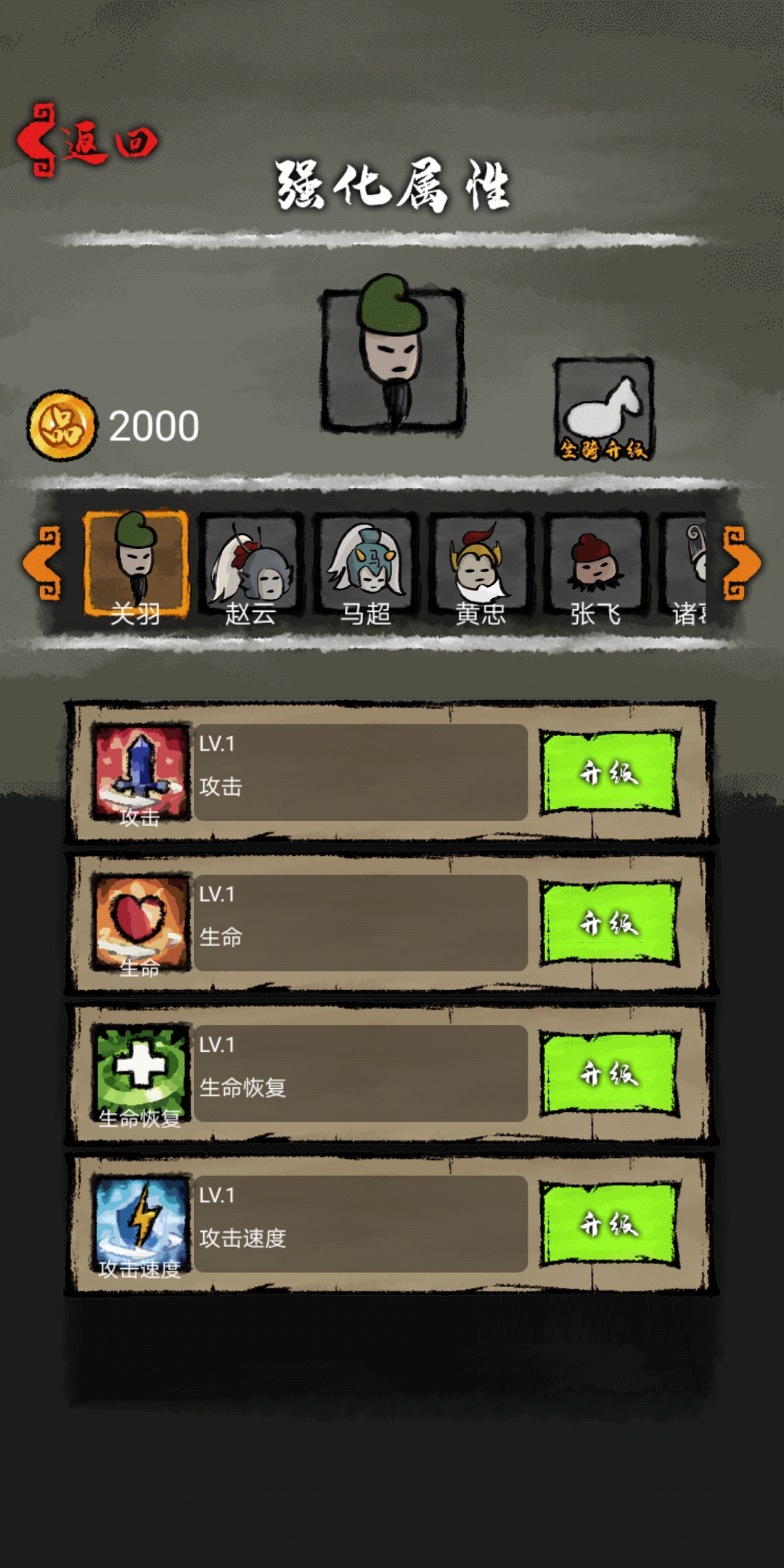Choose hero 马超
The width and height of the screenshot is (784, 1568).
[366, 566]
